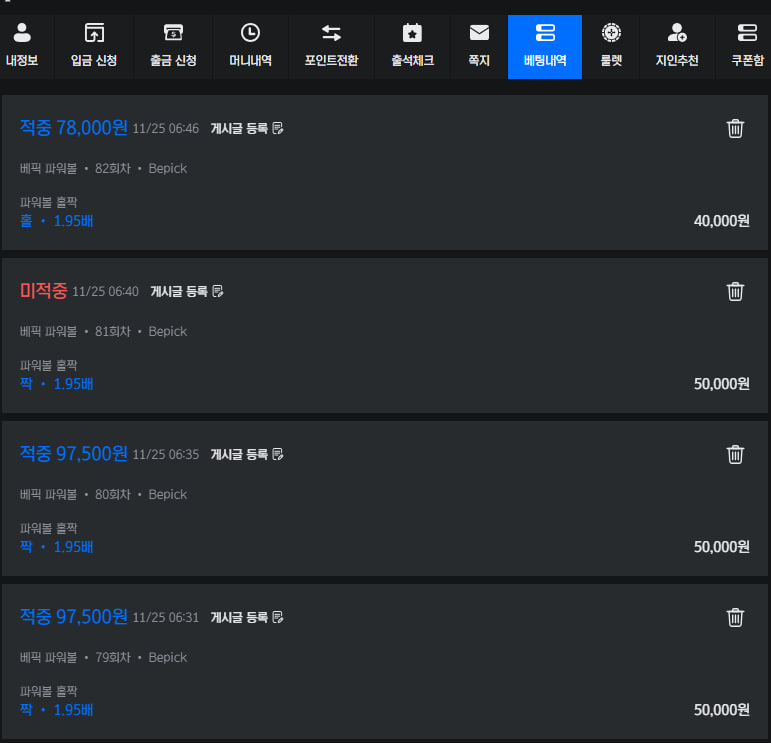The width and height of the screenshot is (771, 743).
Task: Tap 게시글 등록 on 82회차 bet
Action: pyautogui.click(x=247, y=128)
